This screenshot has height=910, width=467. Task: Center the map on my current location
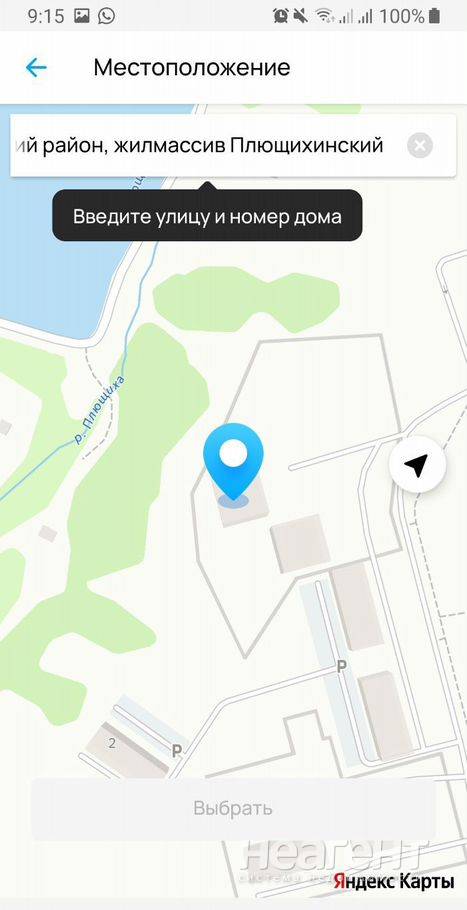coord(417,464)
